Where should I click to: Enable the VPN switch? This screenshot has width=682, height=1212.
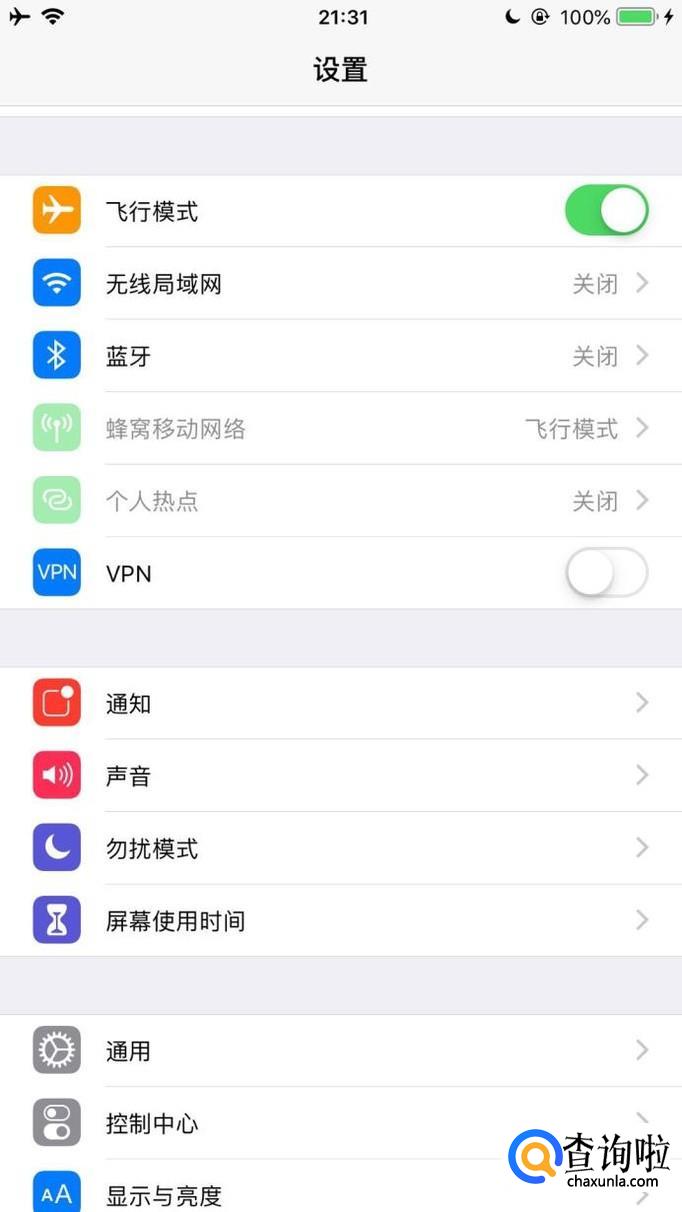coord(607,573)
